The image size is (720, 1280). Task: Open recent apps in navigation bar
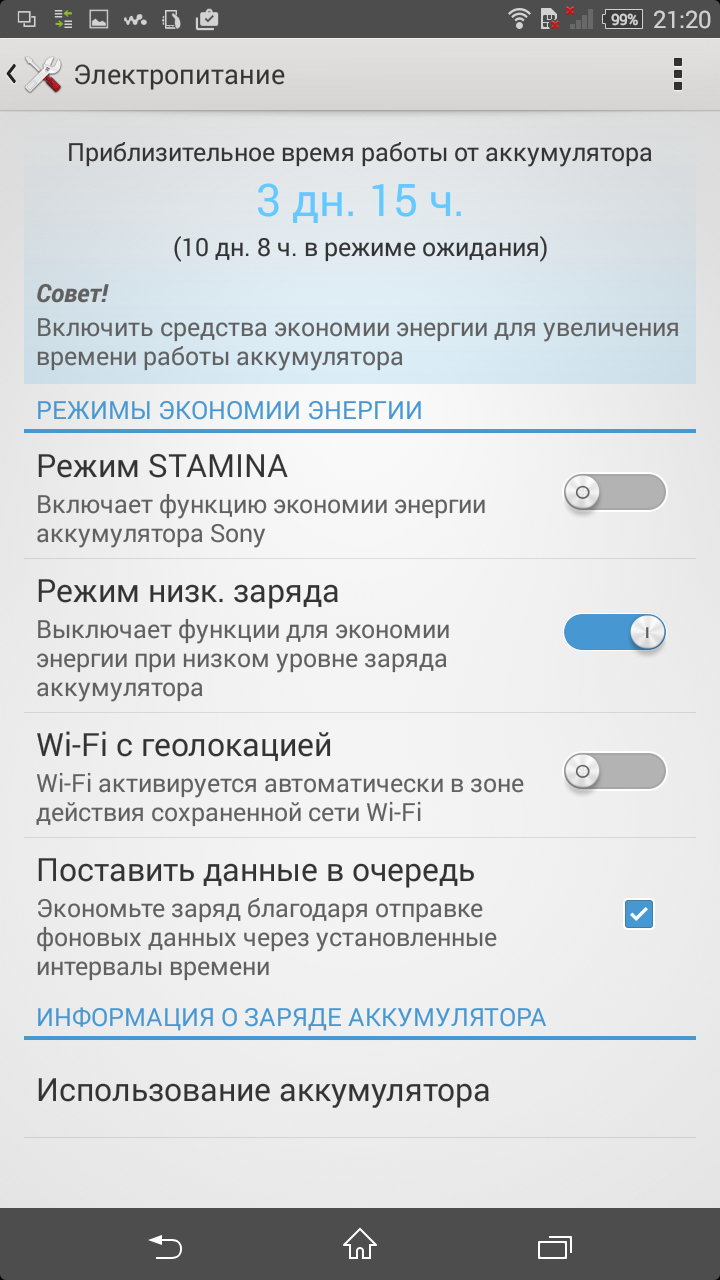coord(554,1245)
